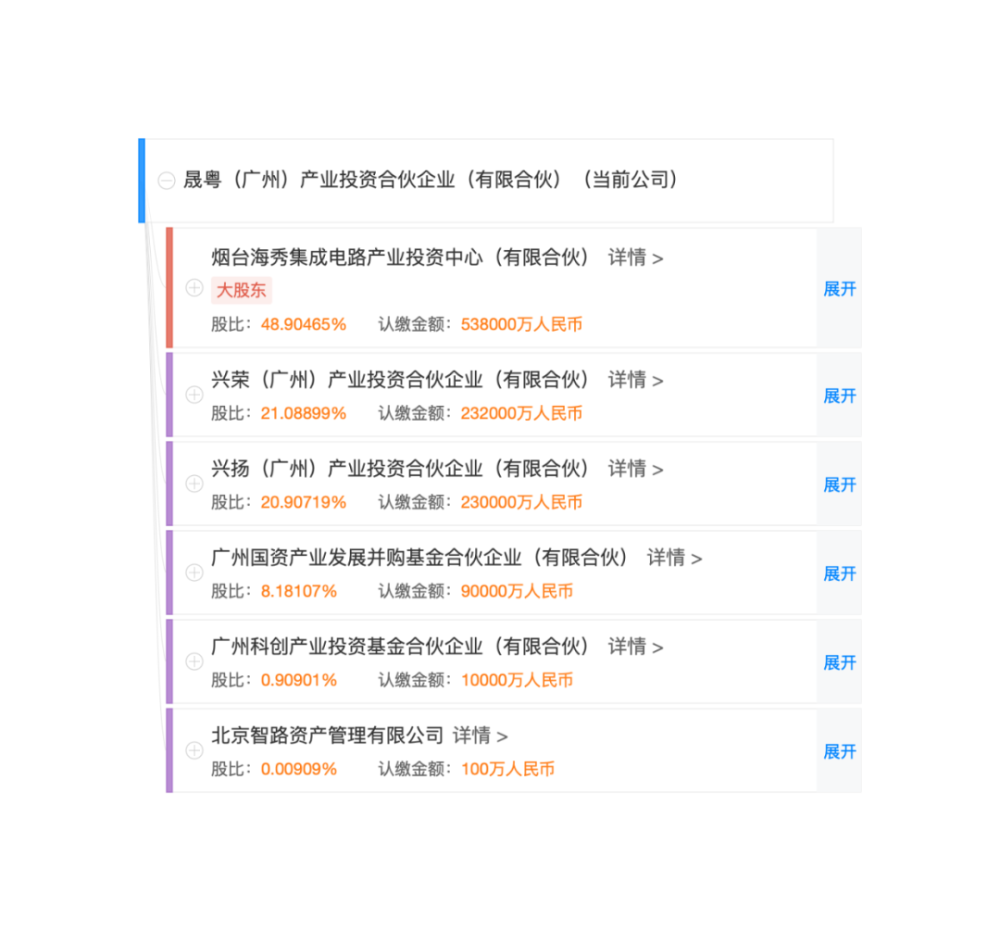Viewport: 1000px width, 931px height.
Task: Tap 展开 on the 兴荣（广州）row
Action: click(x=839, y=396)
